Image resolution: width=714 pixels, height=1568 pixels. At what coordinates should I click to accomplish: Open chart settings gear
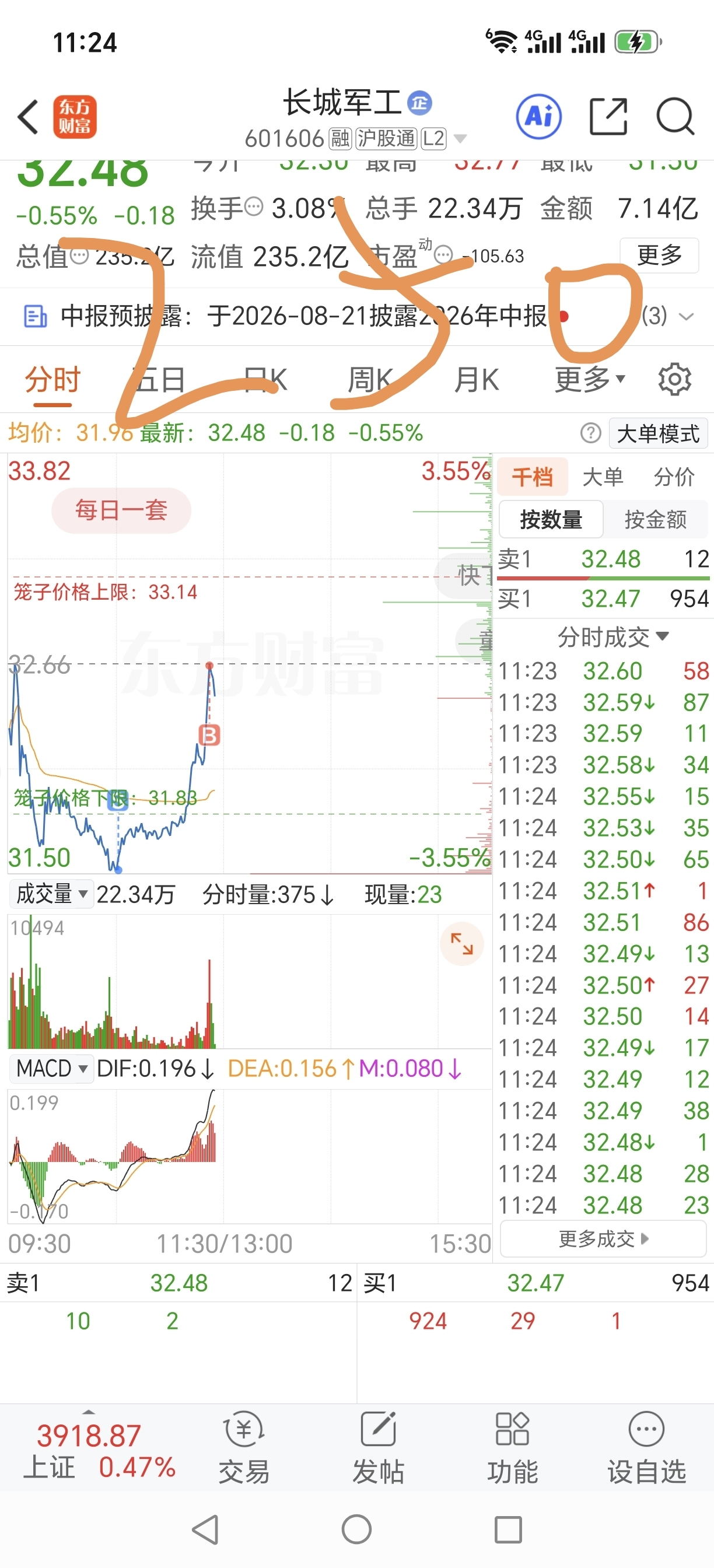click(674, 380)
